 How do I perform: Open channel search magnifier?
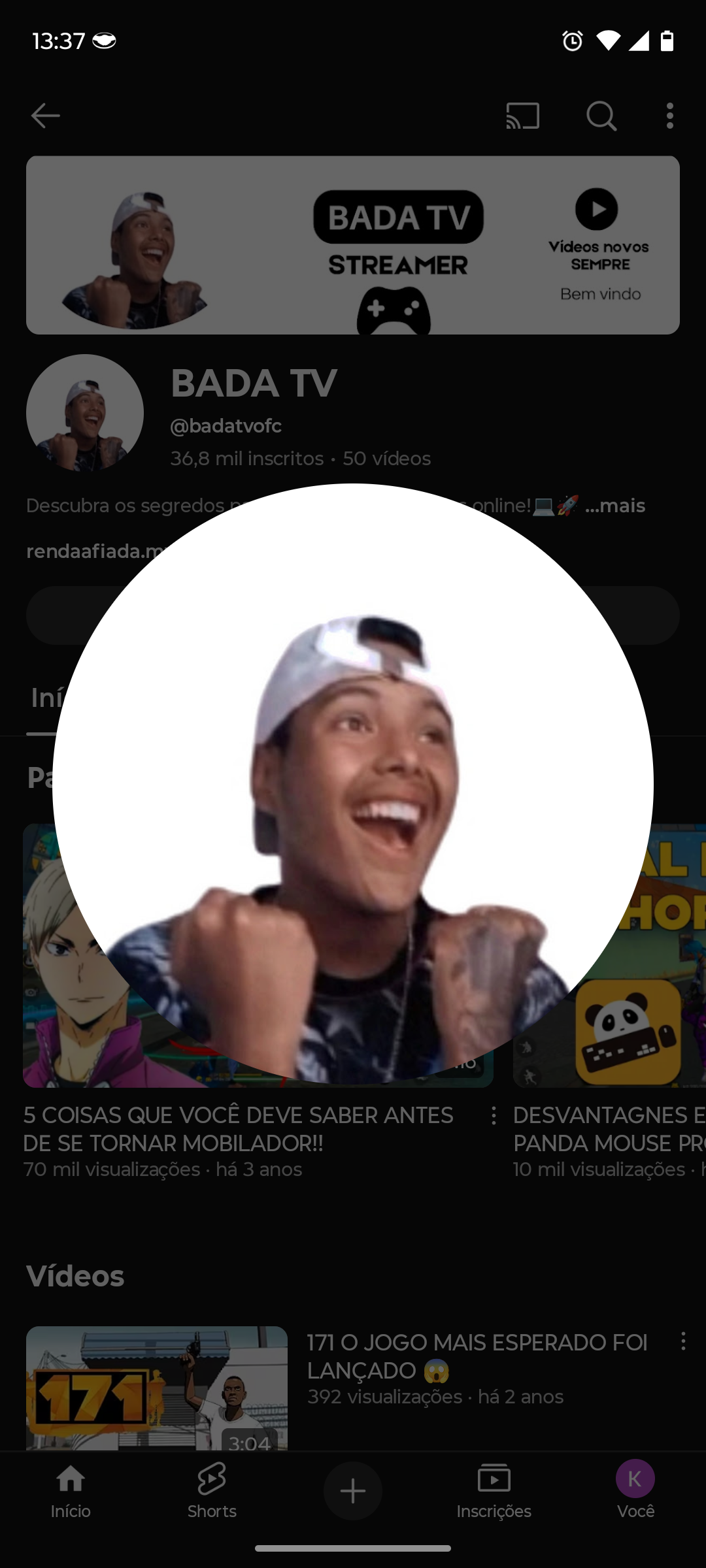coord(601,116)
